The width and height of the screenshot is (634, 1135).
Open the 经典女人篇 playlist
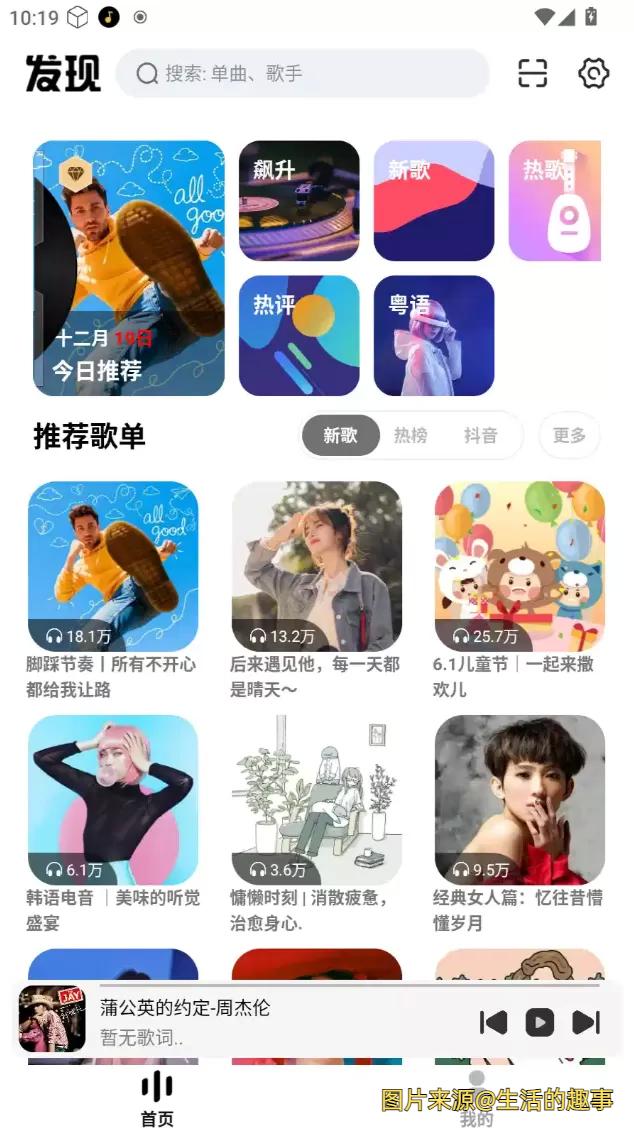519,799
